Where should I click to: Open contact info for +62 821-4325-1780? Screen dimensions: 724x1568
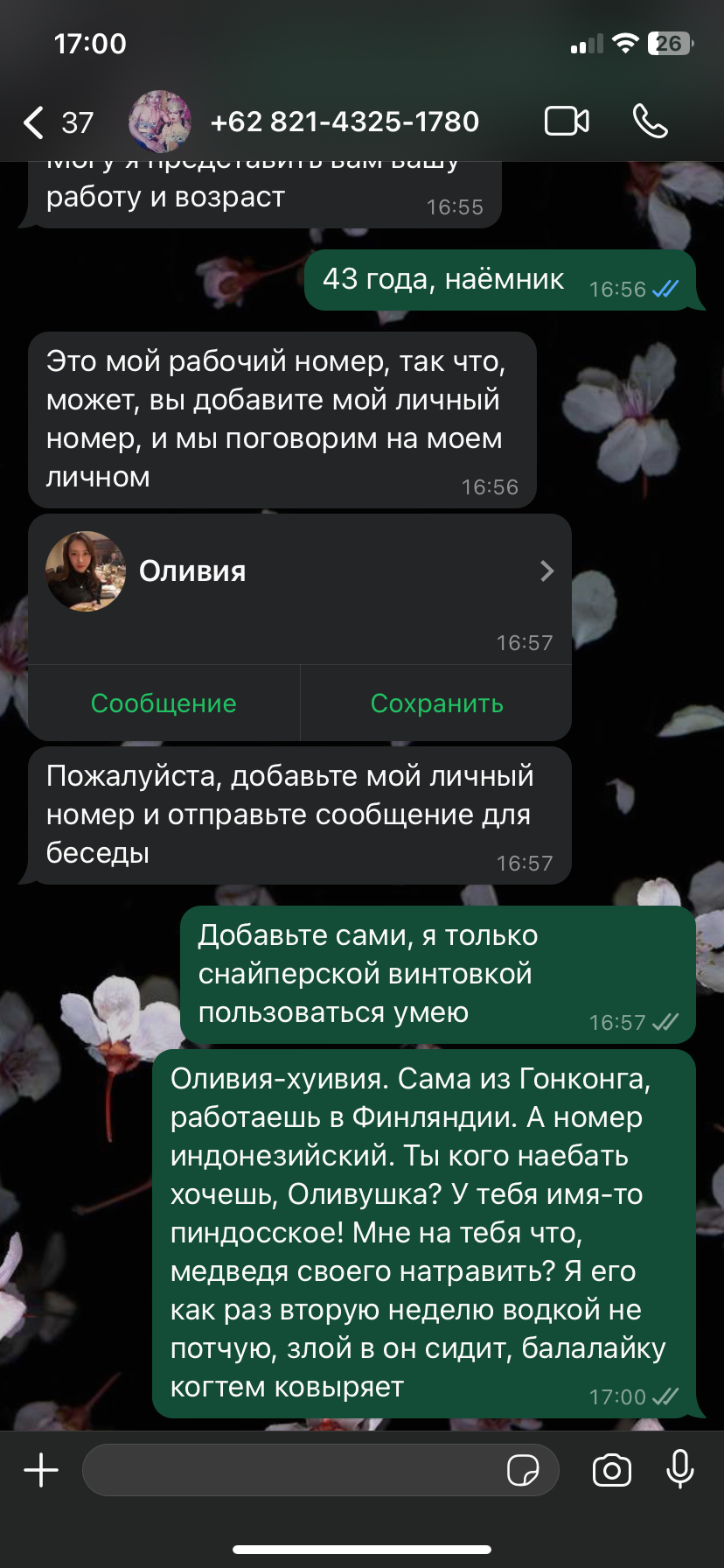pos(345,122)
